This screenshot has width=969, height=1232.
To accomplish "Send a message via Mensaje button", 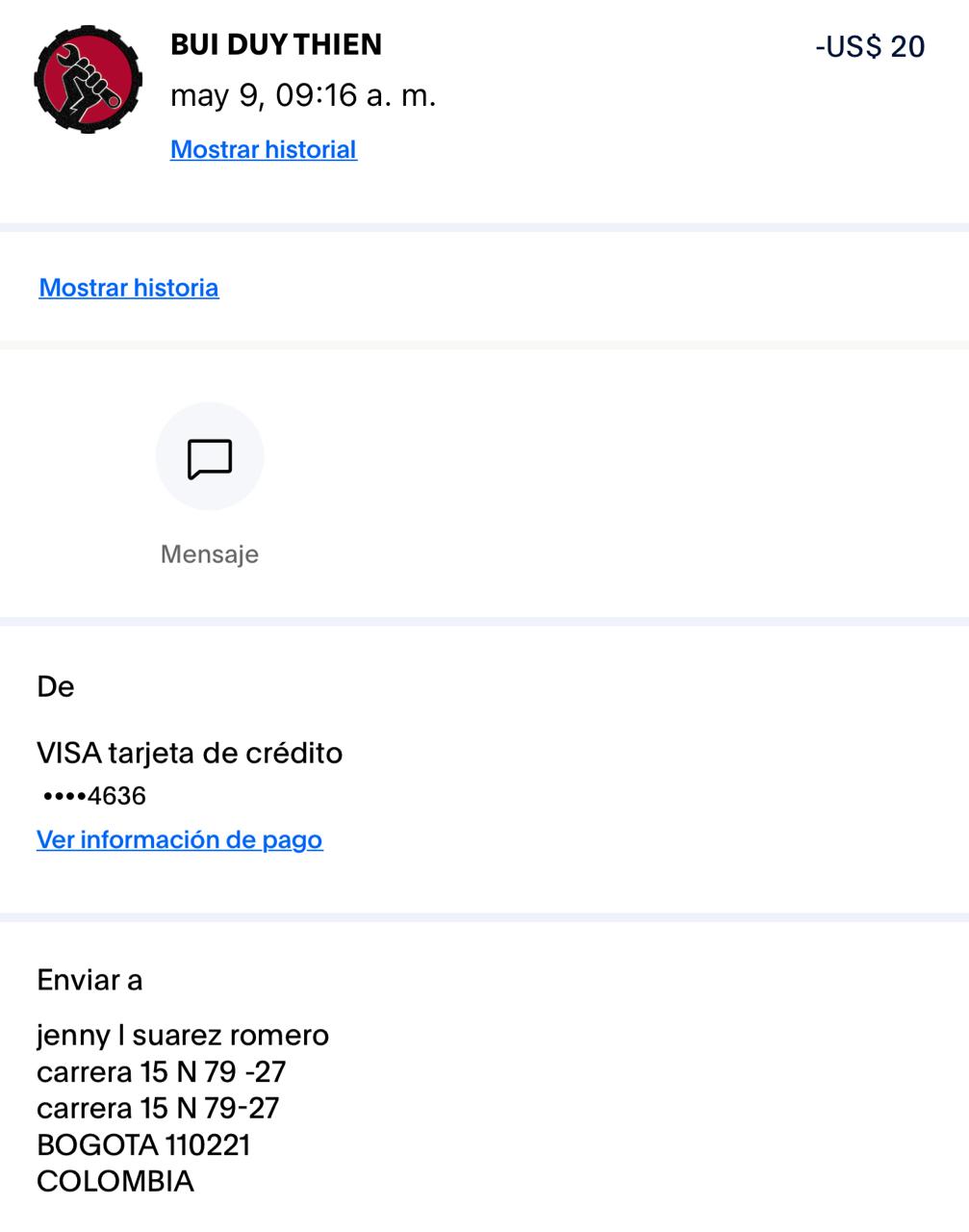I will tap(210, 457).
